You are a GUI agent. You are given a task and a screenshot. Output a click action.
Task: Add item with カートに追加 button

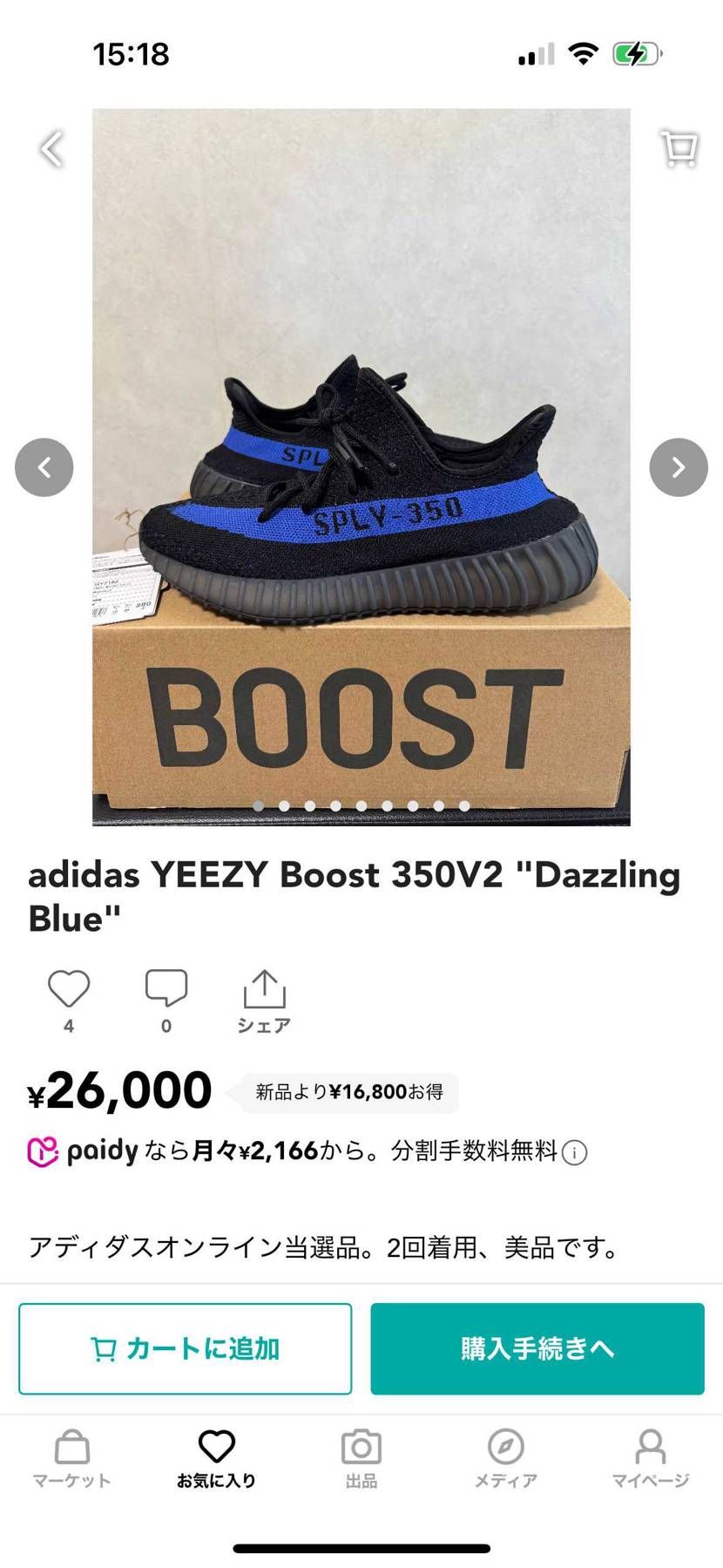(186, 1348)
